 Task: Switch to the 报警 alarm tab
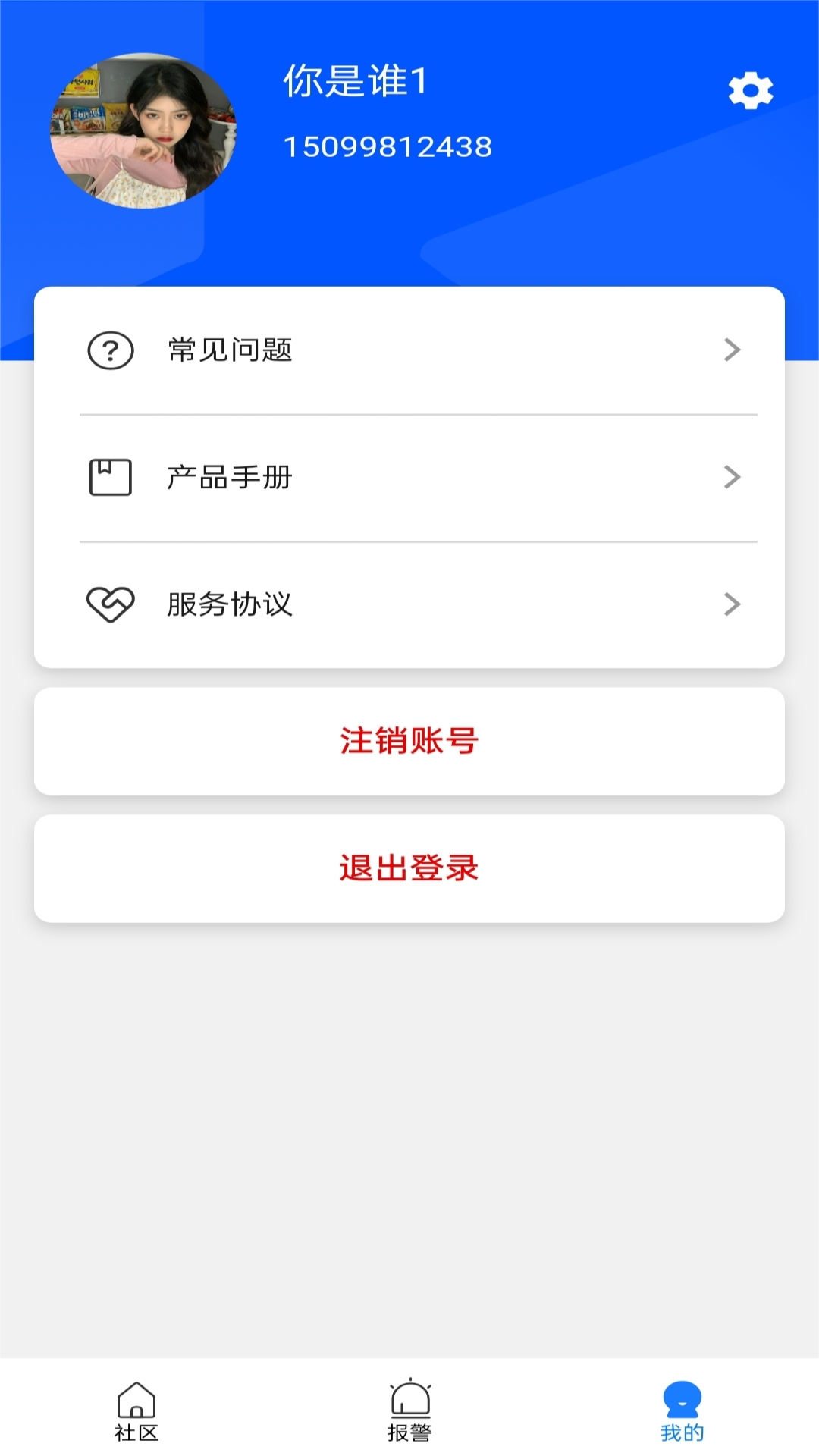409,1410
